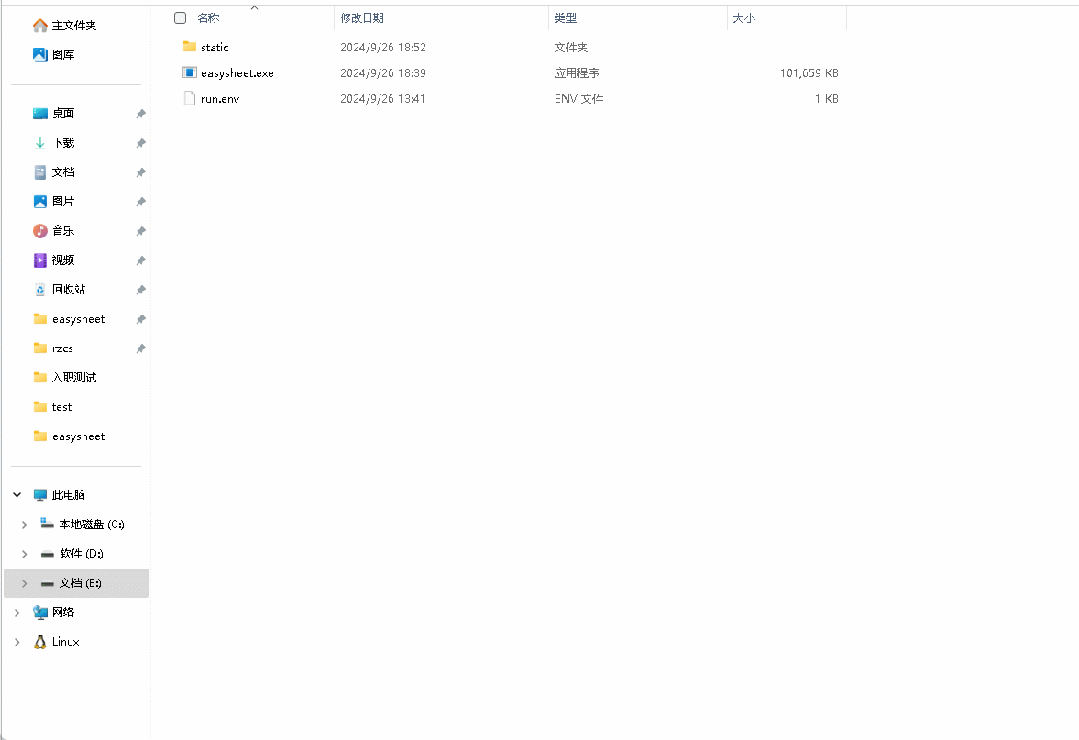Open the 回收站 shortcut
This screenshot has width=1079, height=740.
click(68, 289)
